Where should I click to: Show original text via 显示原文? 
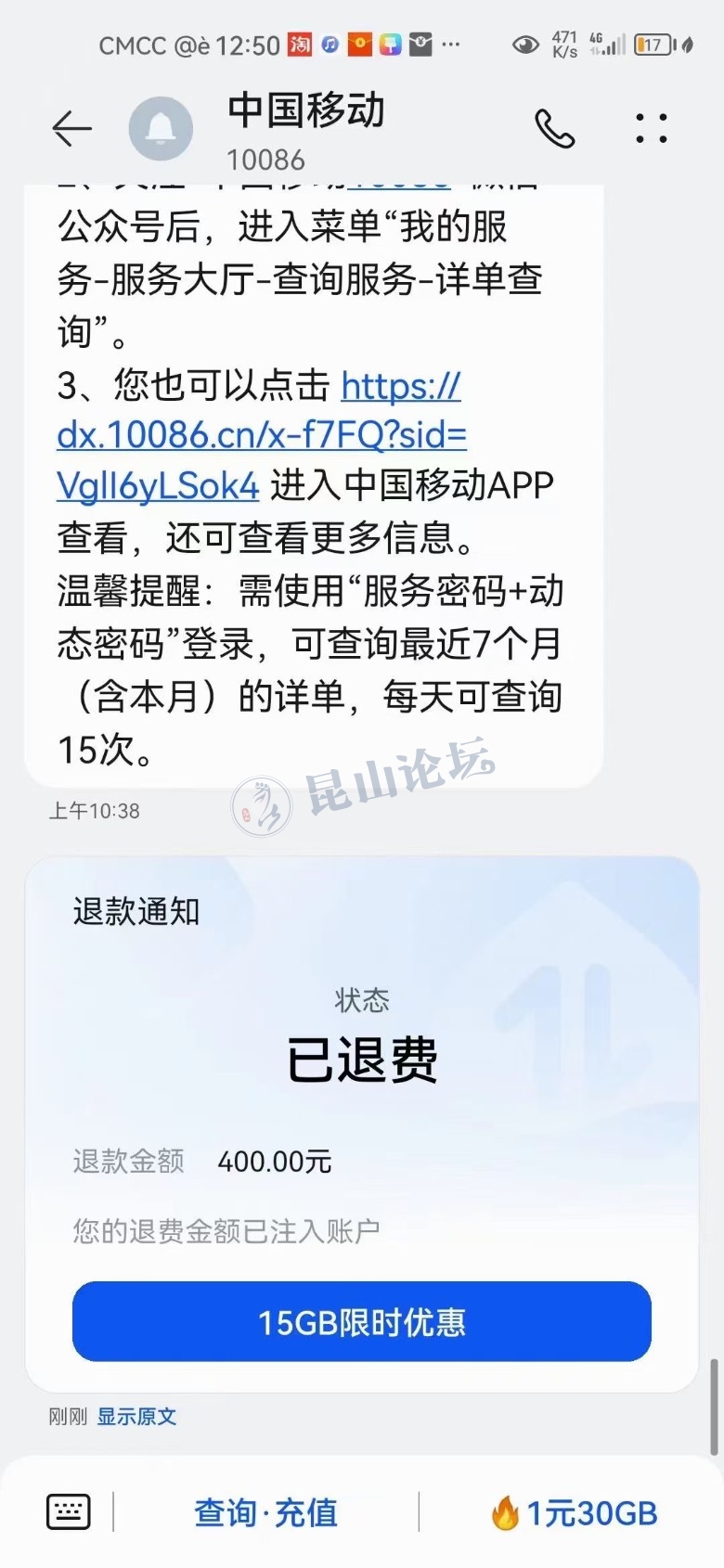coord(136,1417)
